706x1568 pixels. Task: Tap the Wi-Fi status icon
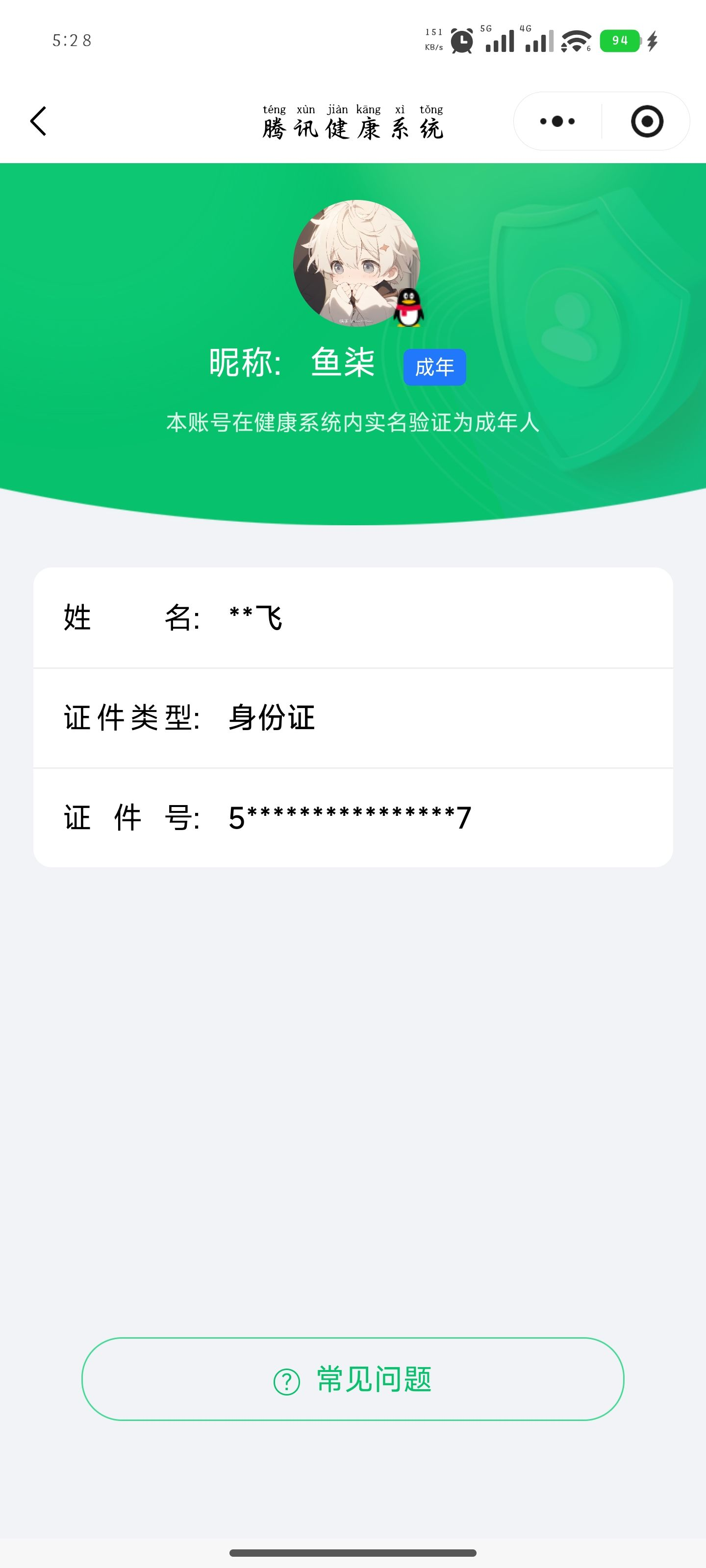(x=575, y=41)
